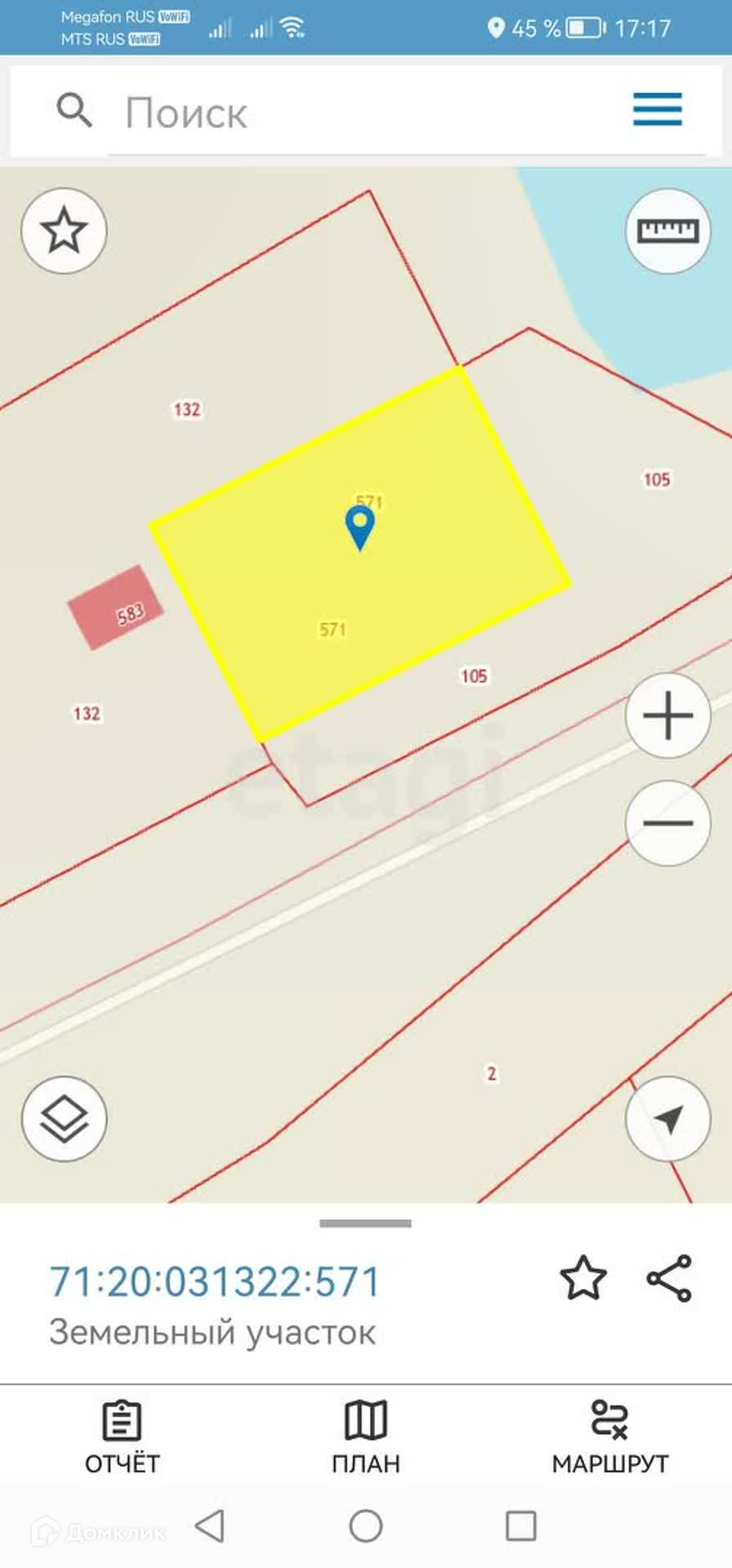Share this land parcel
Viewport: 732px width, 1568px height.
669,1279
